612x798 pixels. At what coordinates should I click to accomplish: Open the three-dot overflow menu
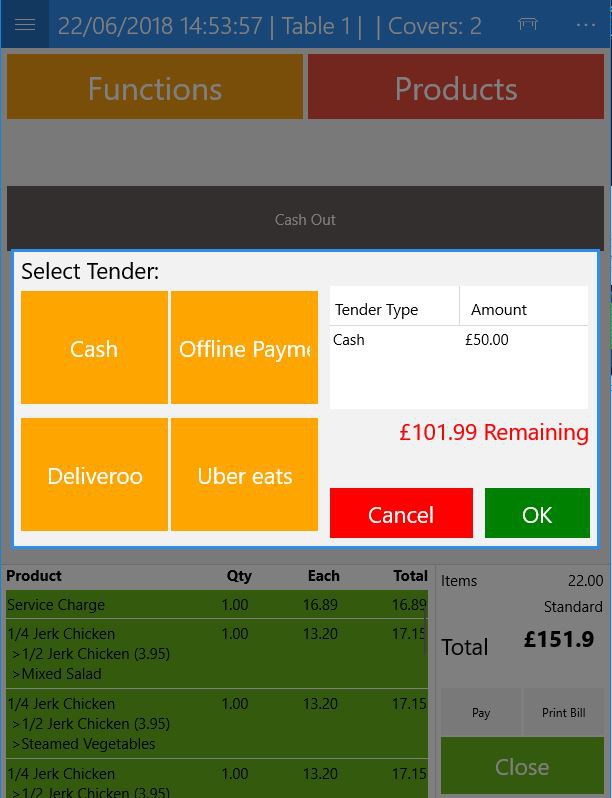click(x=586, y=25)
